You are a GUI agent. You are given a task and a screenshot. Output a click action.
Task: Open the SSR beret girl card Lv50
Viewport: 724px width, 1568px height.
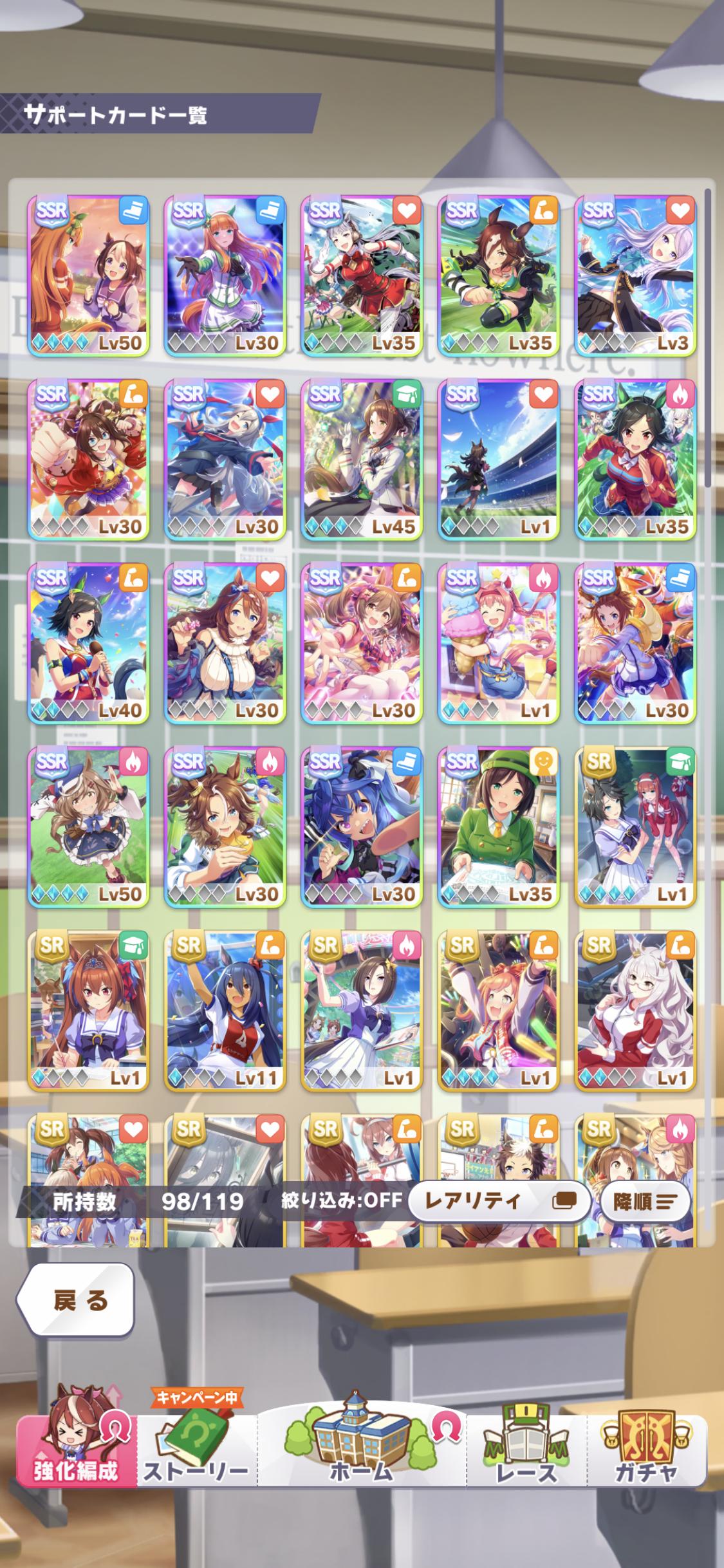tap(89, 826)
